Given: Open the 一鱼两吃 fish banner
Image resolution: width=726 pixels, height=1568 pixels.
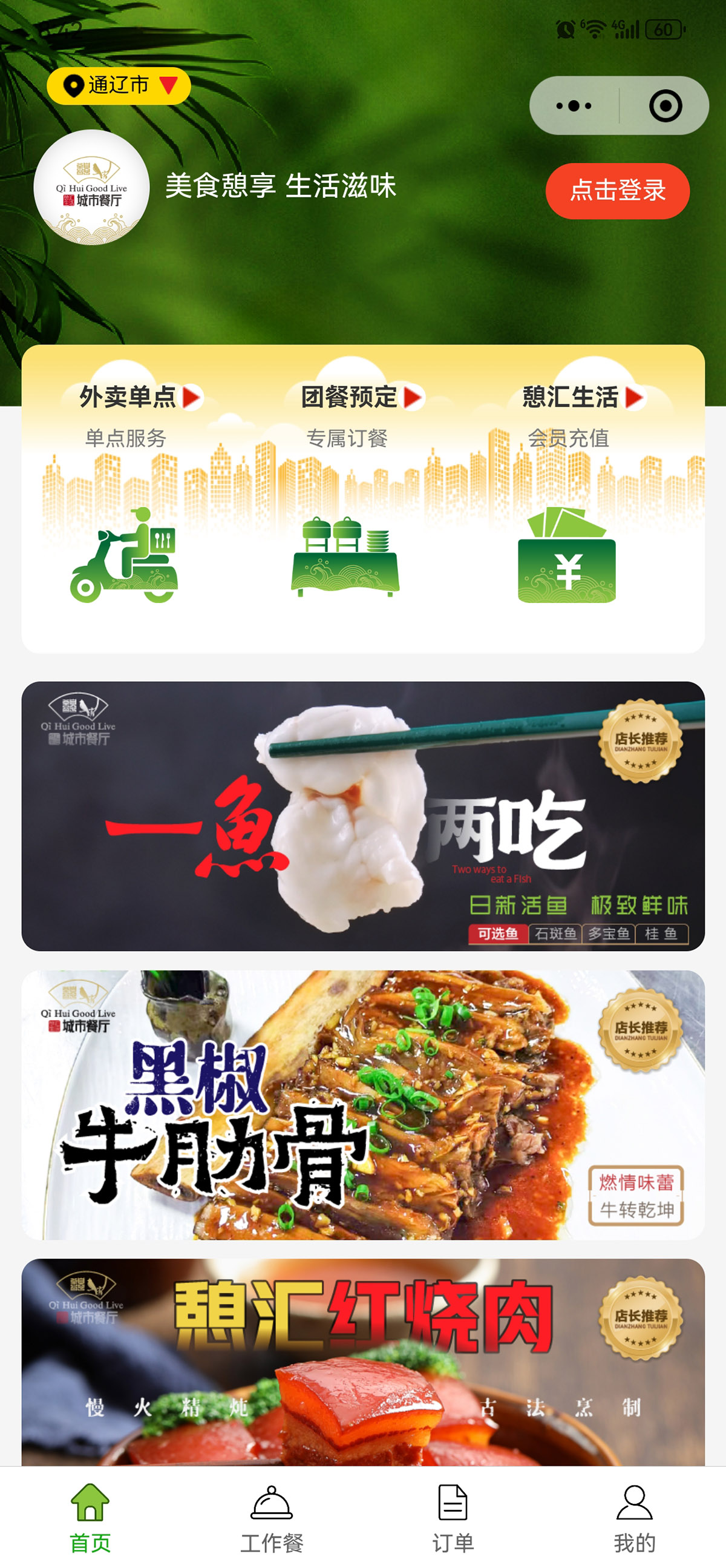Looking at the screenshot, I should (363, 815).
